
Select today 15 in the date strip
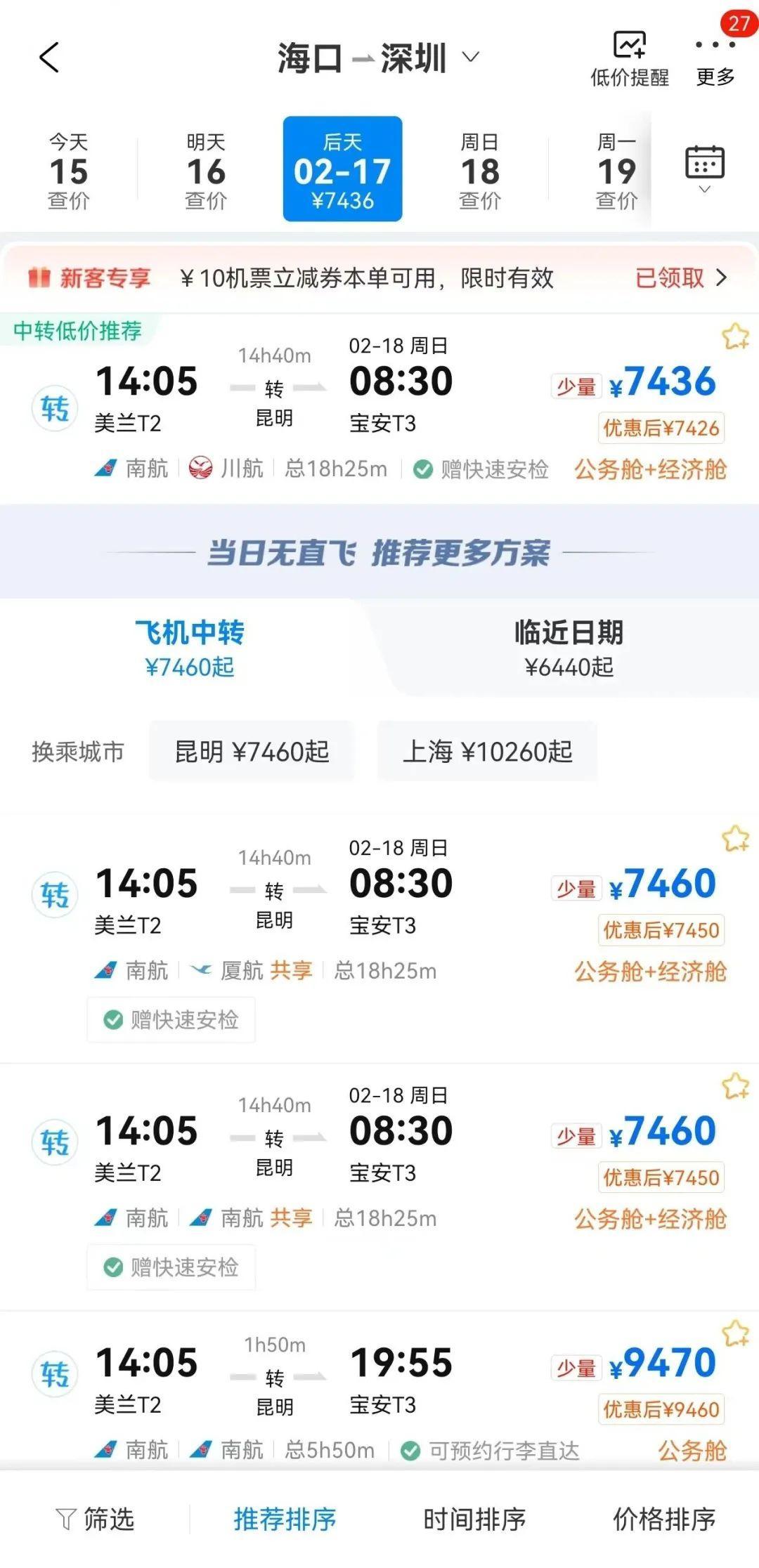tap(68, 171)
